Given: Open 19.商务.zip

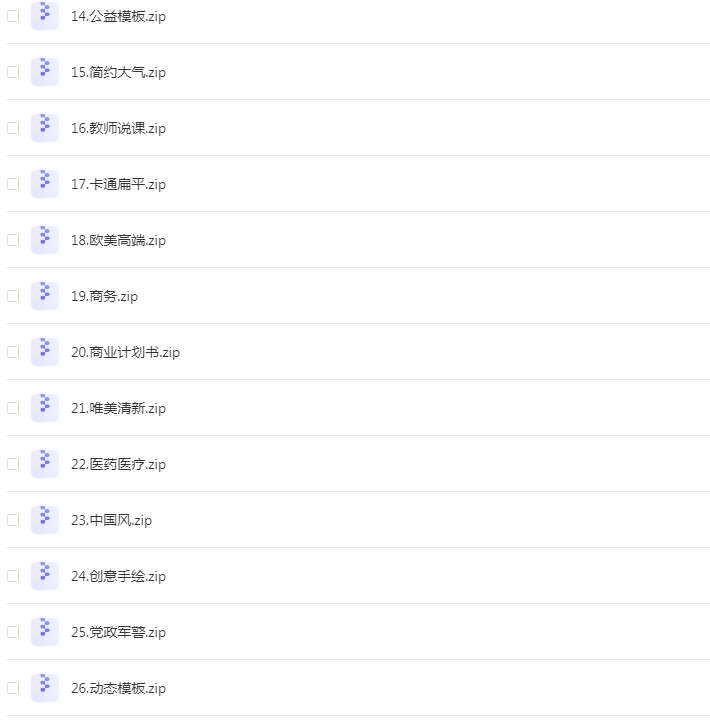Looking at the screenshot, I should 104,296.
